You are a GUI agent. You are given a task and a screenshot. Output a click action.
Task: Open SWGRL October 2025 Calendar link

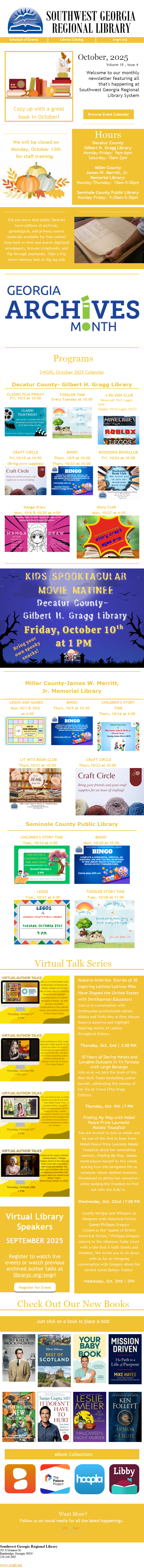point(72,372)
